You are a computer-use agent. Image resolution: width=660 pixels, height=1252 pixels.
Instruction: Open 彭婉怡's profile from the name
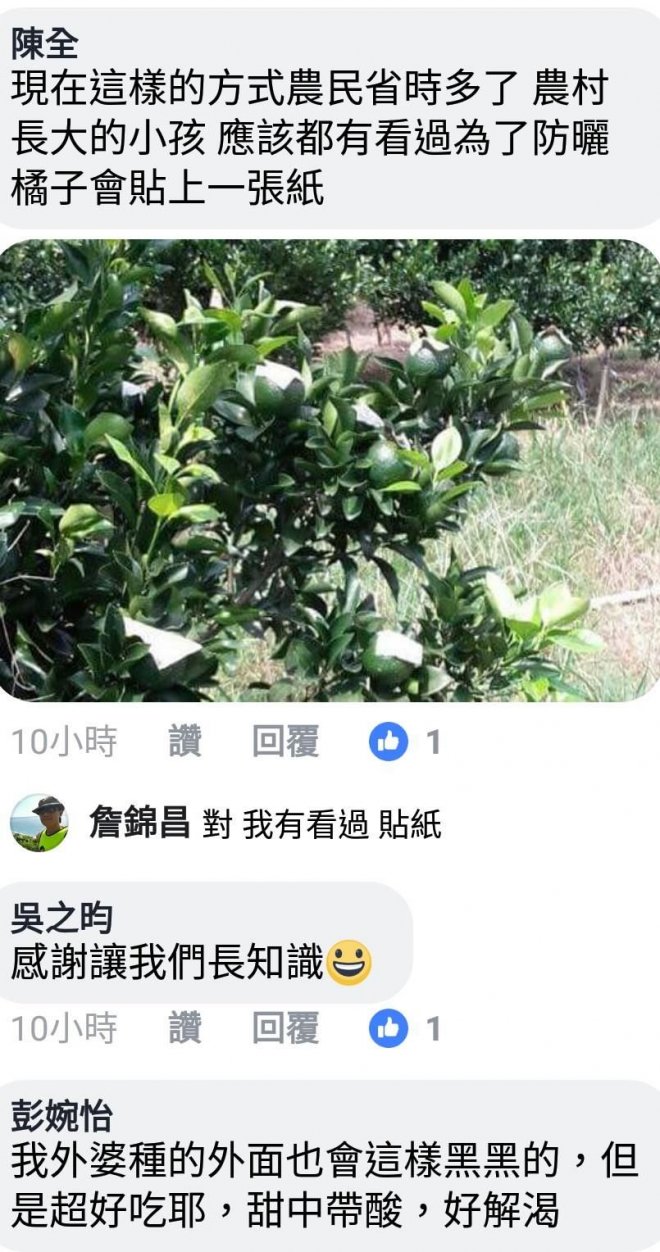point(62,1115)
